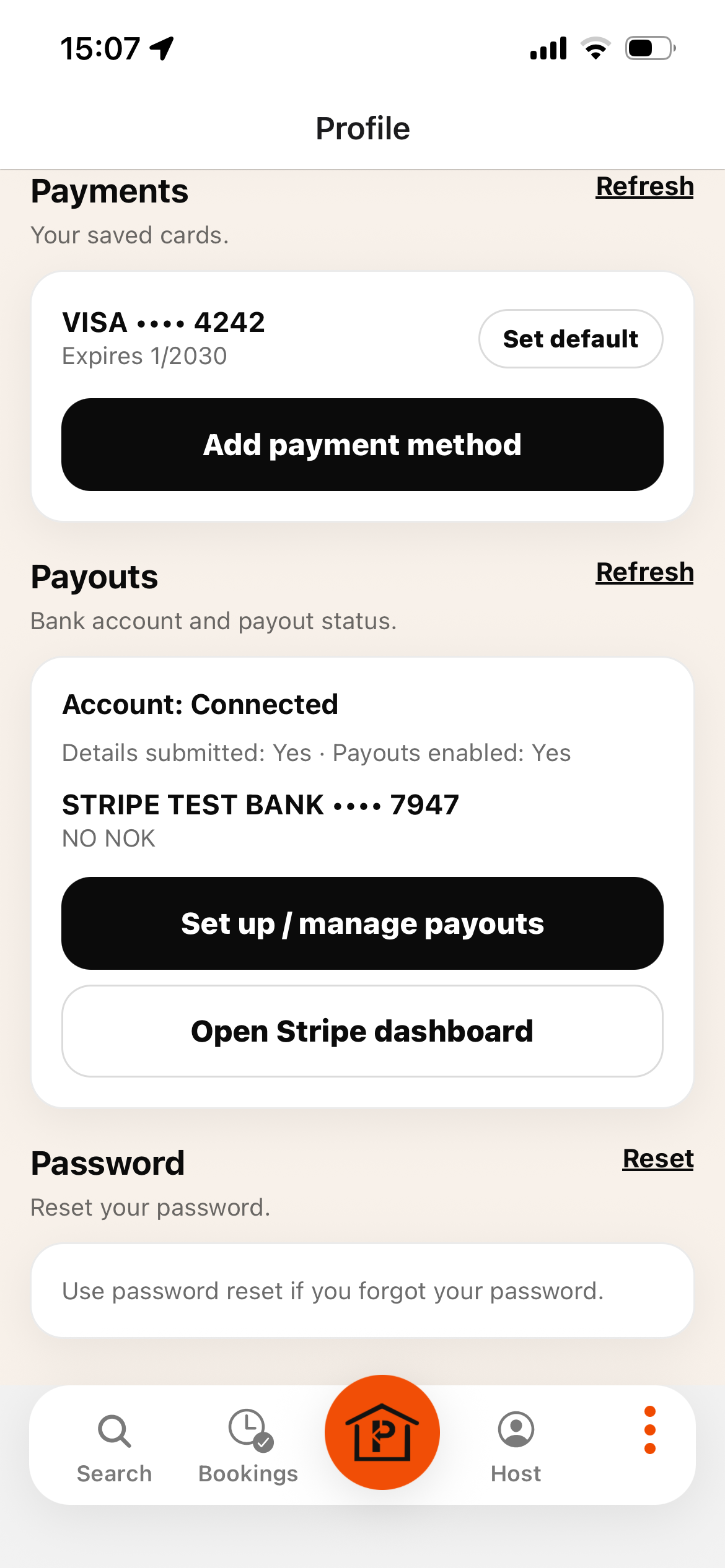725x1568 pixels.
Task: Open Stripe dashboard
Action: (x=362, y=1031)
